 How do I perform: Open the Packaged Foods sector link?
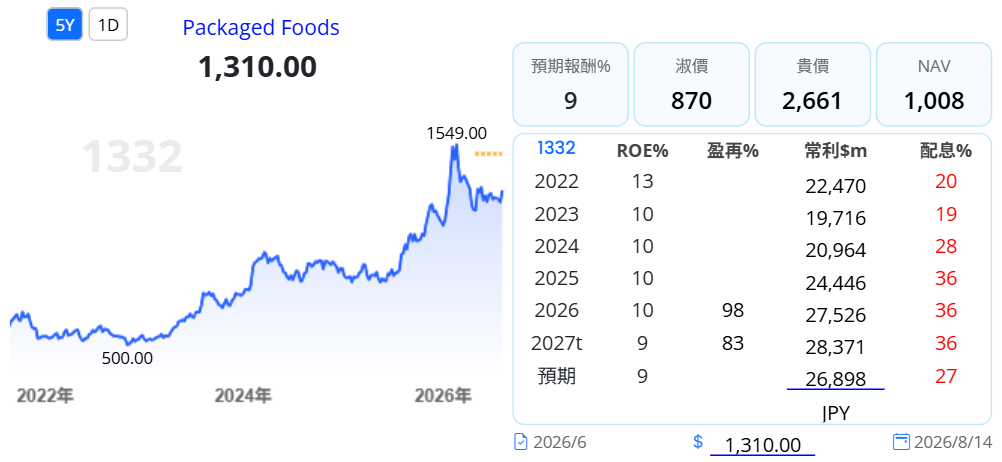pyautogui.click(x=261, y=27)
